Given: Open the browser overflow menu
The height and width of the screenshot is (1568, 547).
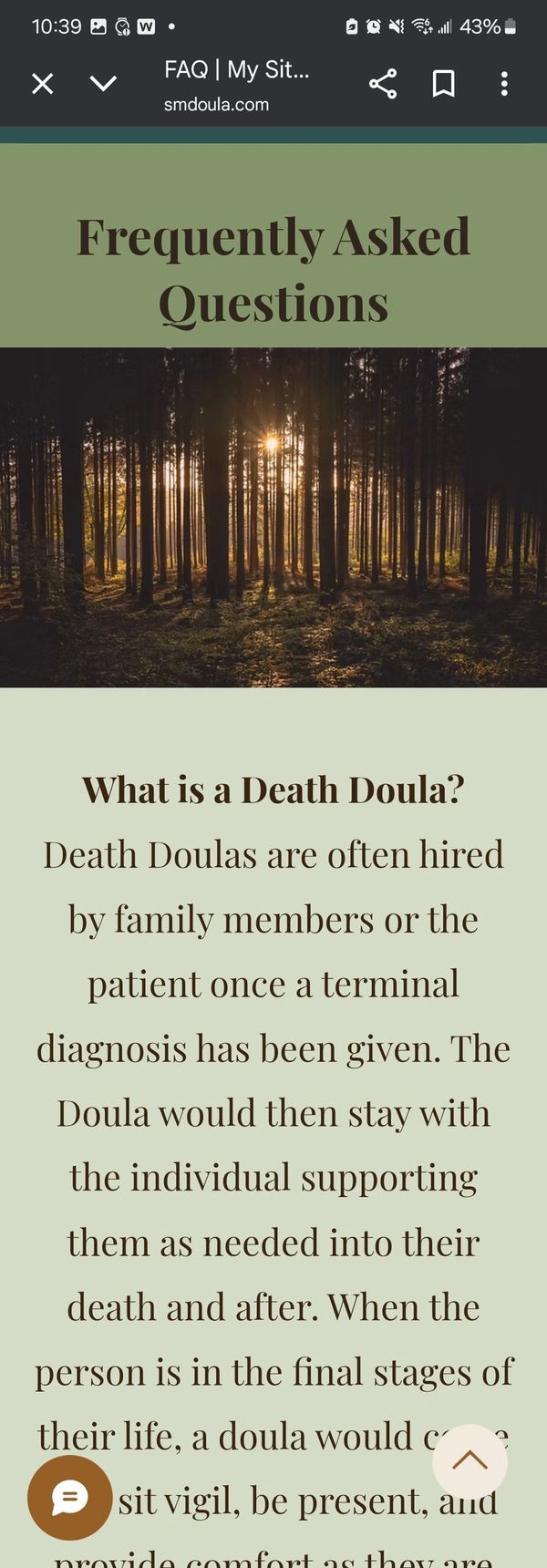Looking at the screenshot, I should coord(504,84).
